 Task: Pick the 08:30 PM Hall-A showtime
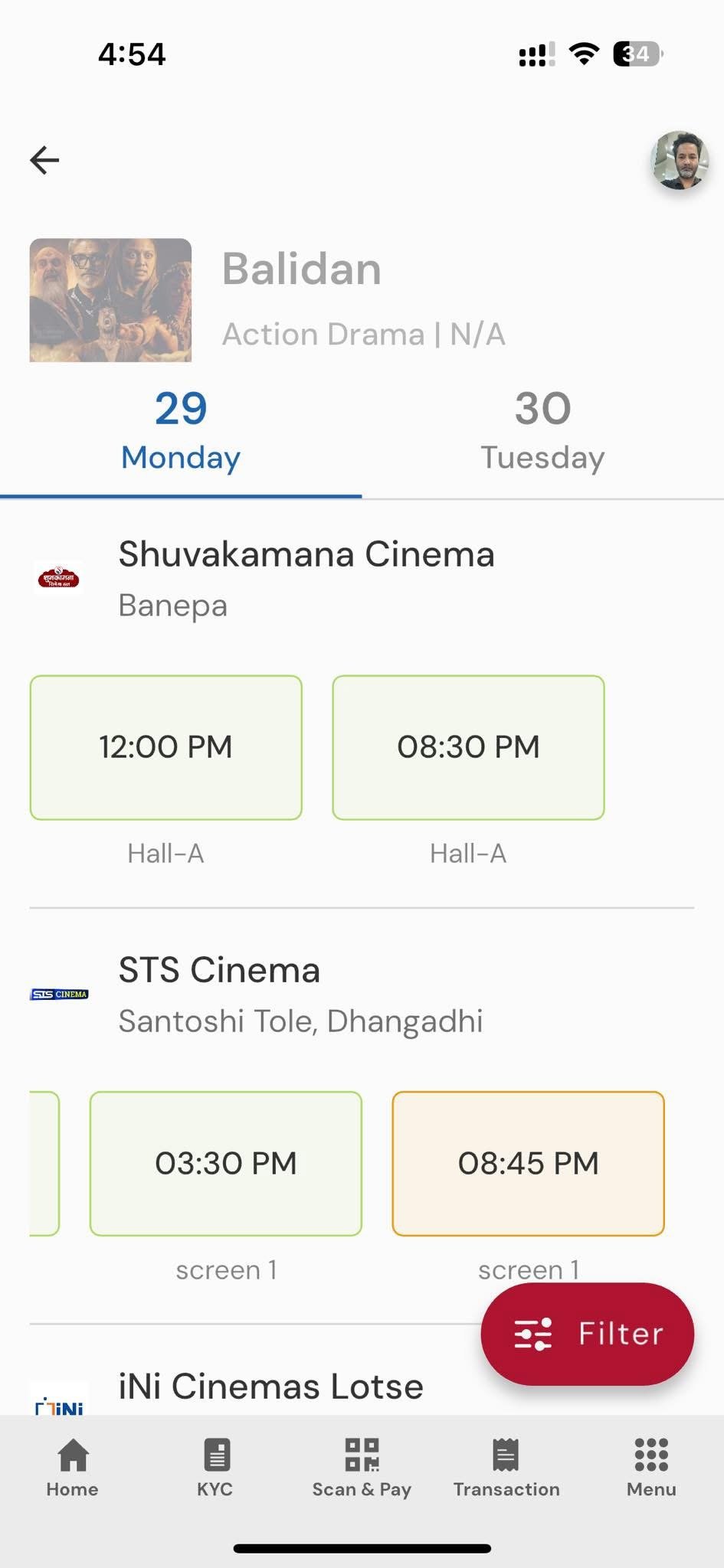(x=468, y=747)
